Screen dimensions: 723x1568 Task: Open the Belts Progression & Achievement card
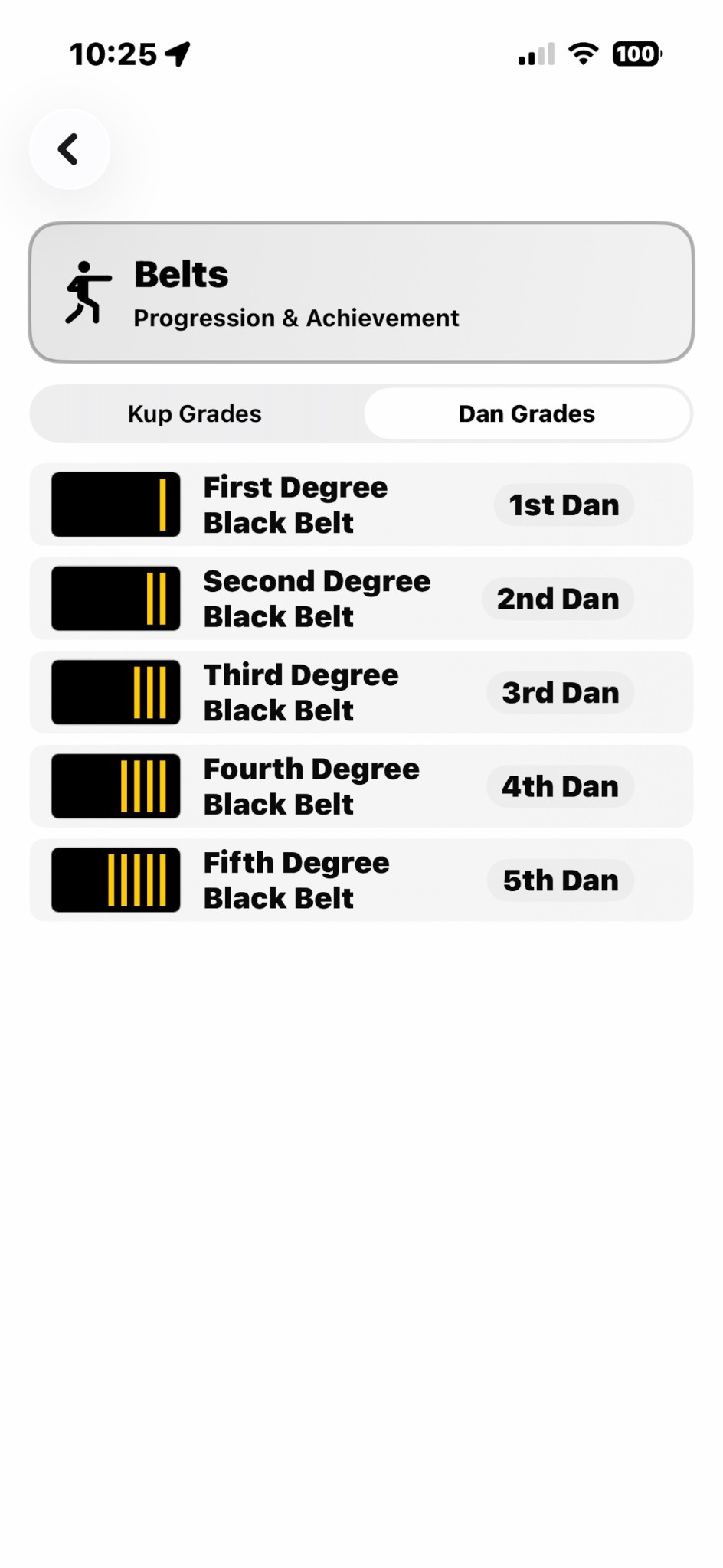(361, 292)
